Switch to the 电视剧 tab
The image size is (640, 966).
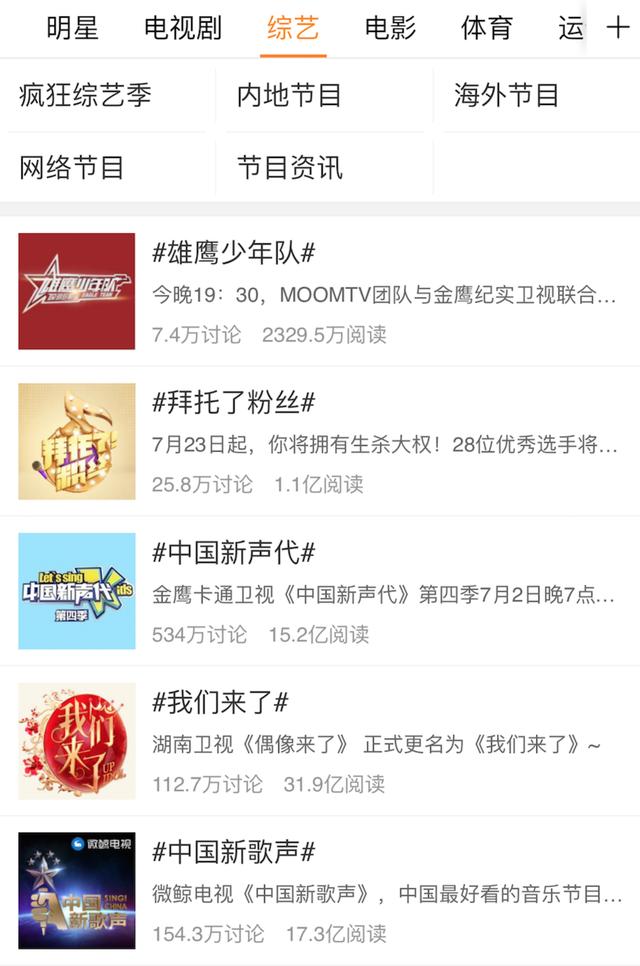183,28
